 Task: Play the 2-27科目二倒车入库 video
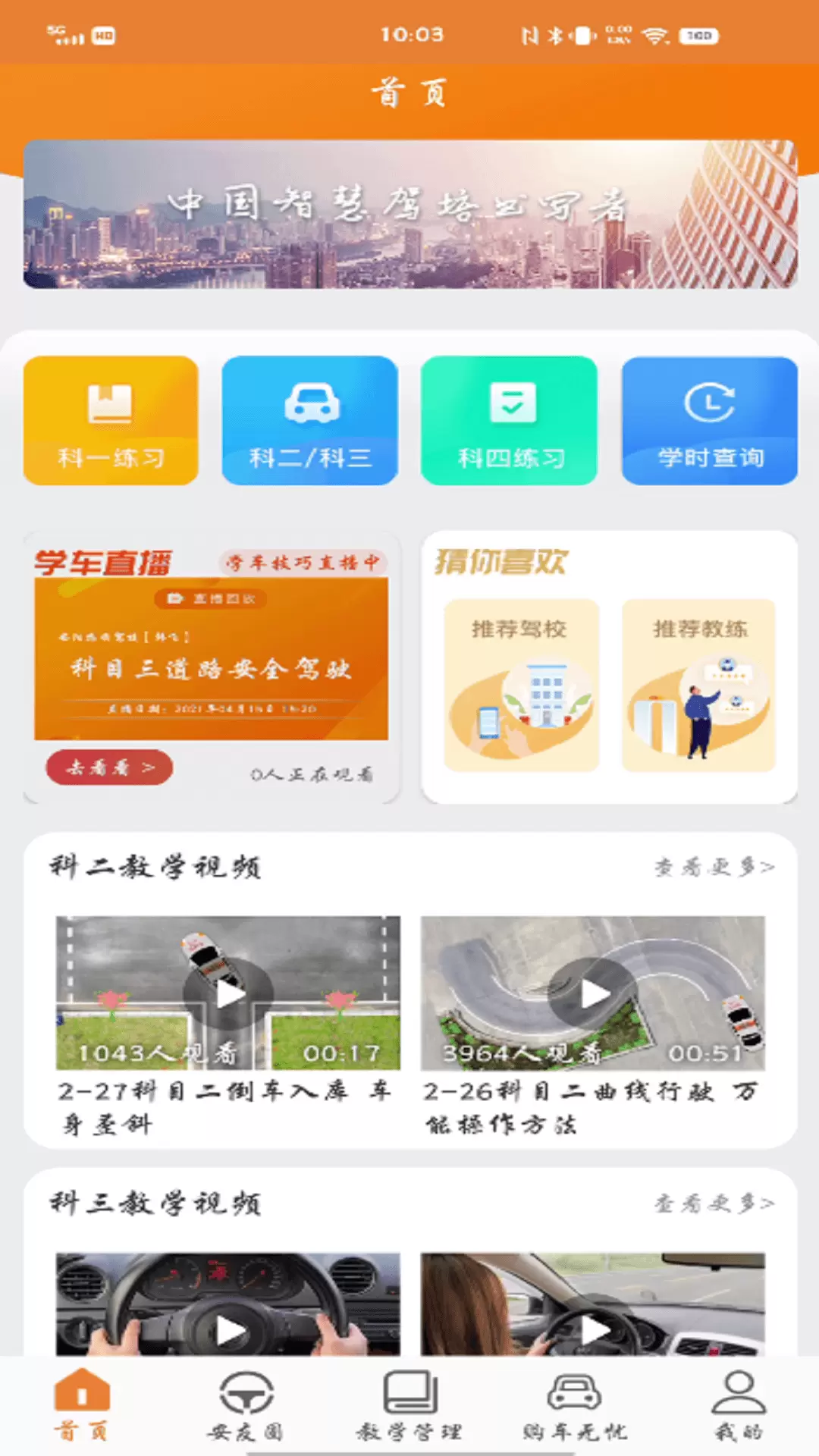(228, 994)
